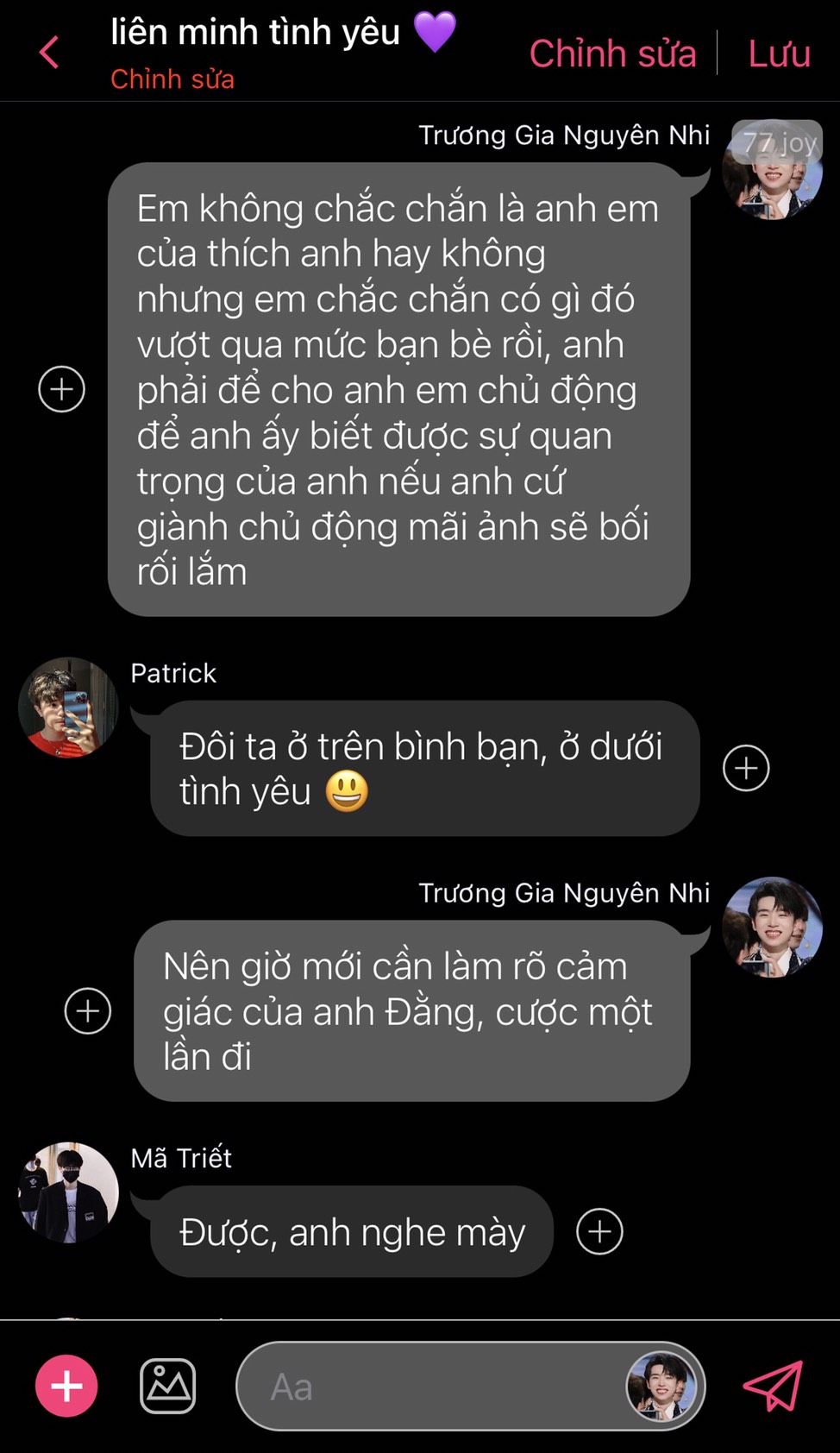The height and width of the screenshot is (1453, 840).
Task: Open Mã Triết's avatar
Action: pos(68,1193)
